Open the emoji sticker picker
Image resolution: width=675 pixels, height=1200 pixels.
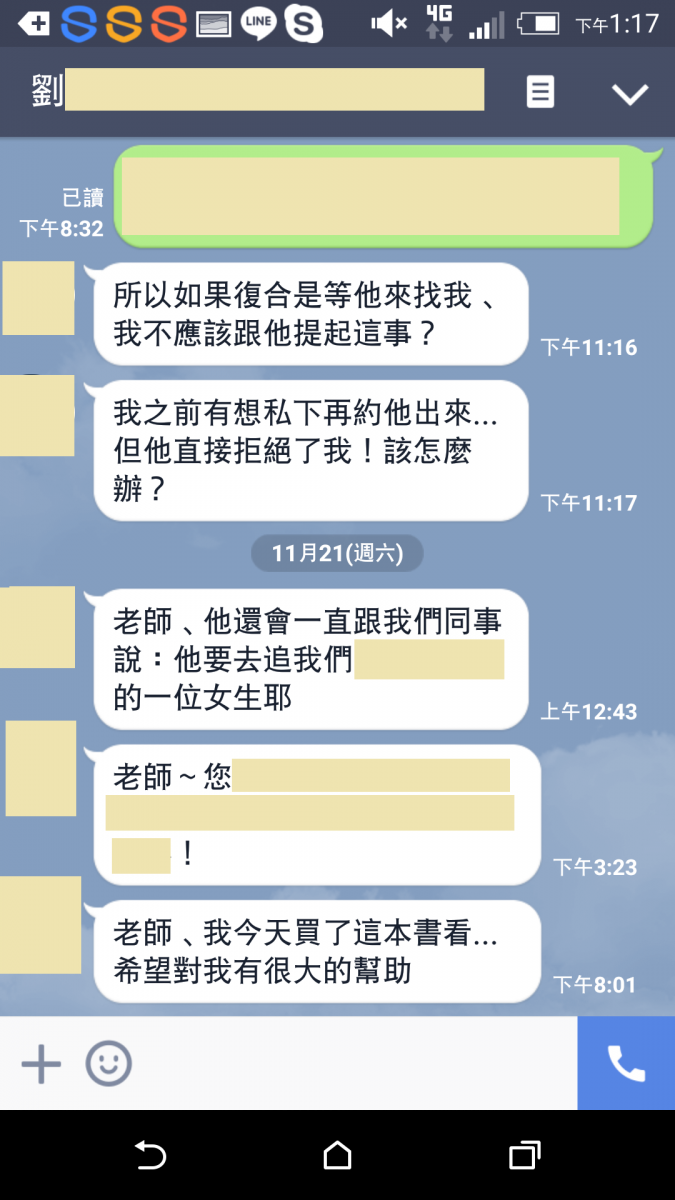108,1064
